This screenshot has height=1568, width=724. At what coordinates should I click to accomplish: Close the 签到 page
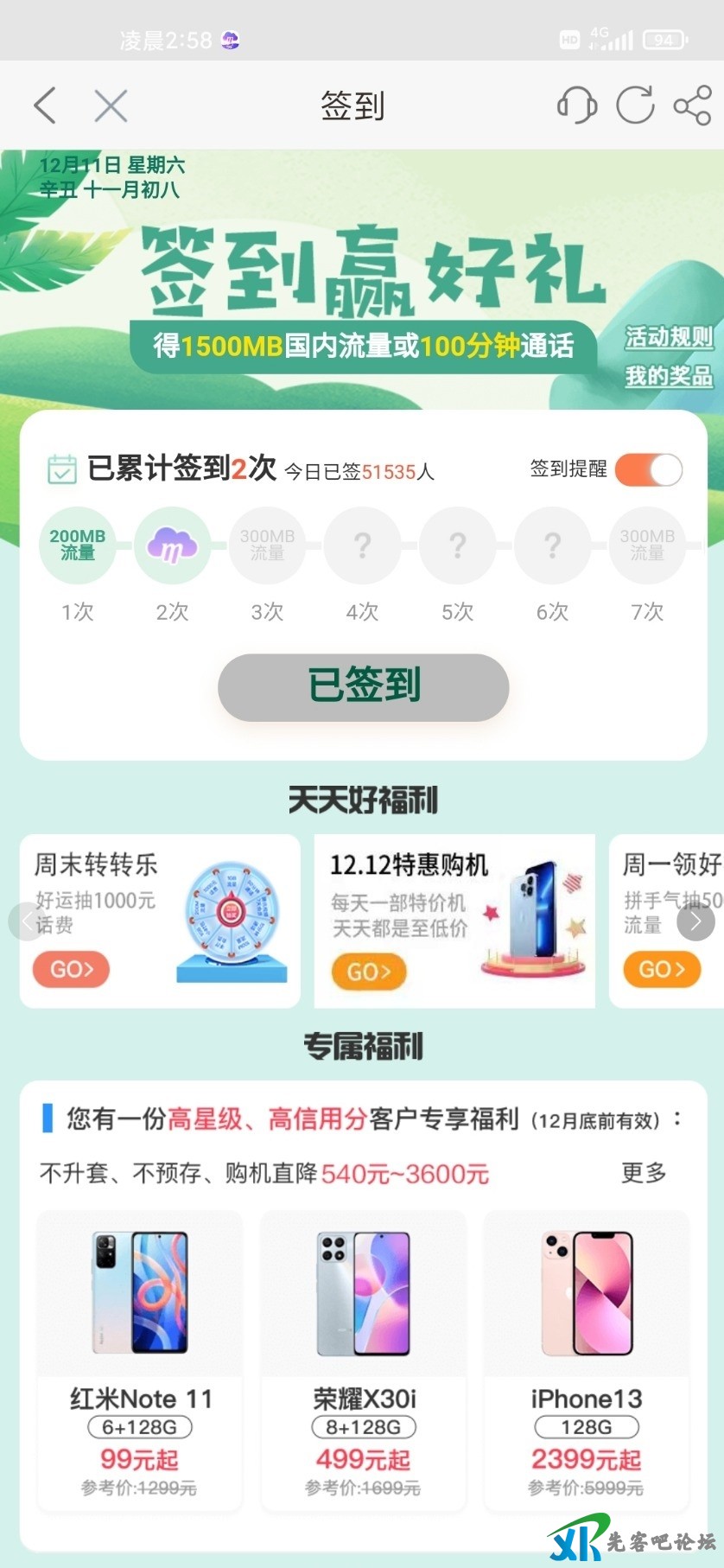[x=111, y=106]
